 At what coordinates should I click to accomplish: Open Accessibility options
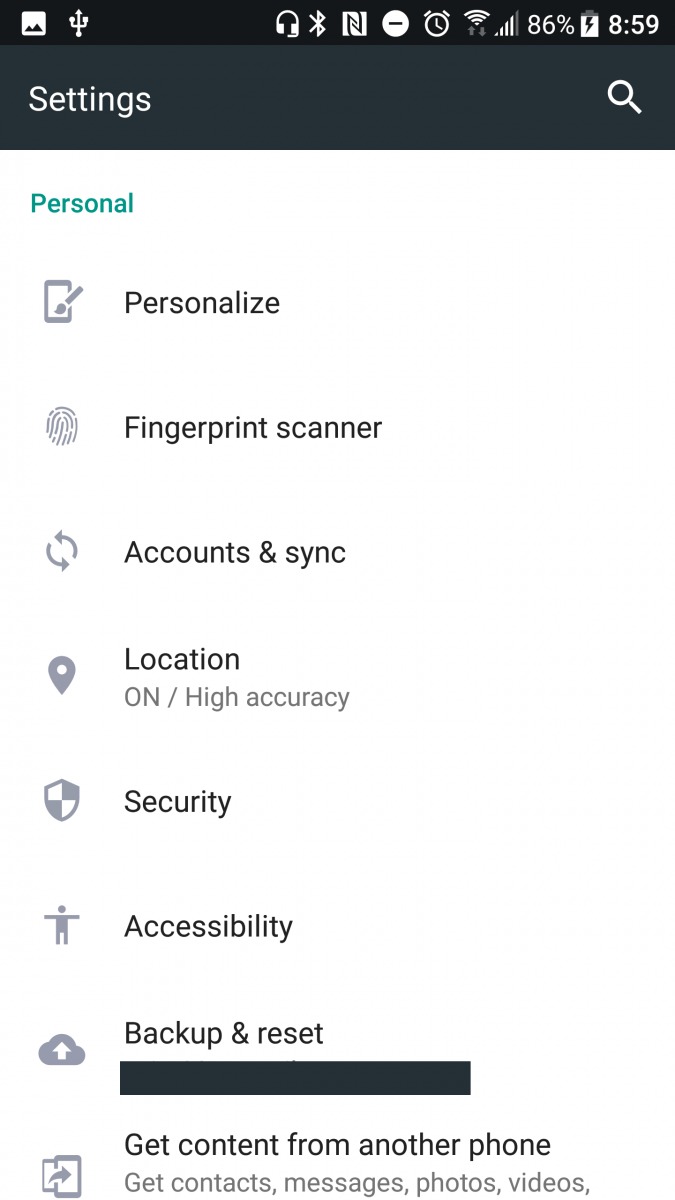[x=208, y=927]
